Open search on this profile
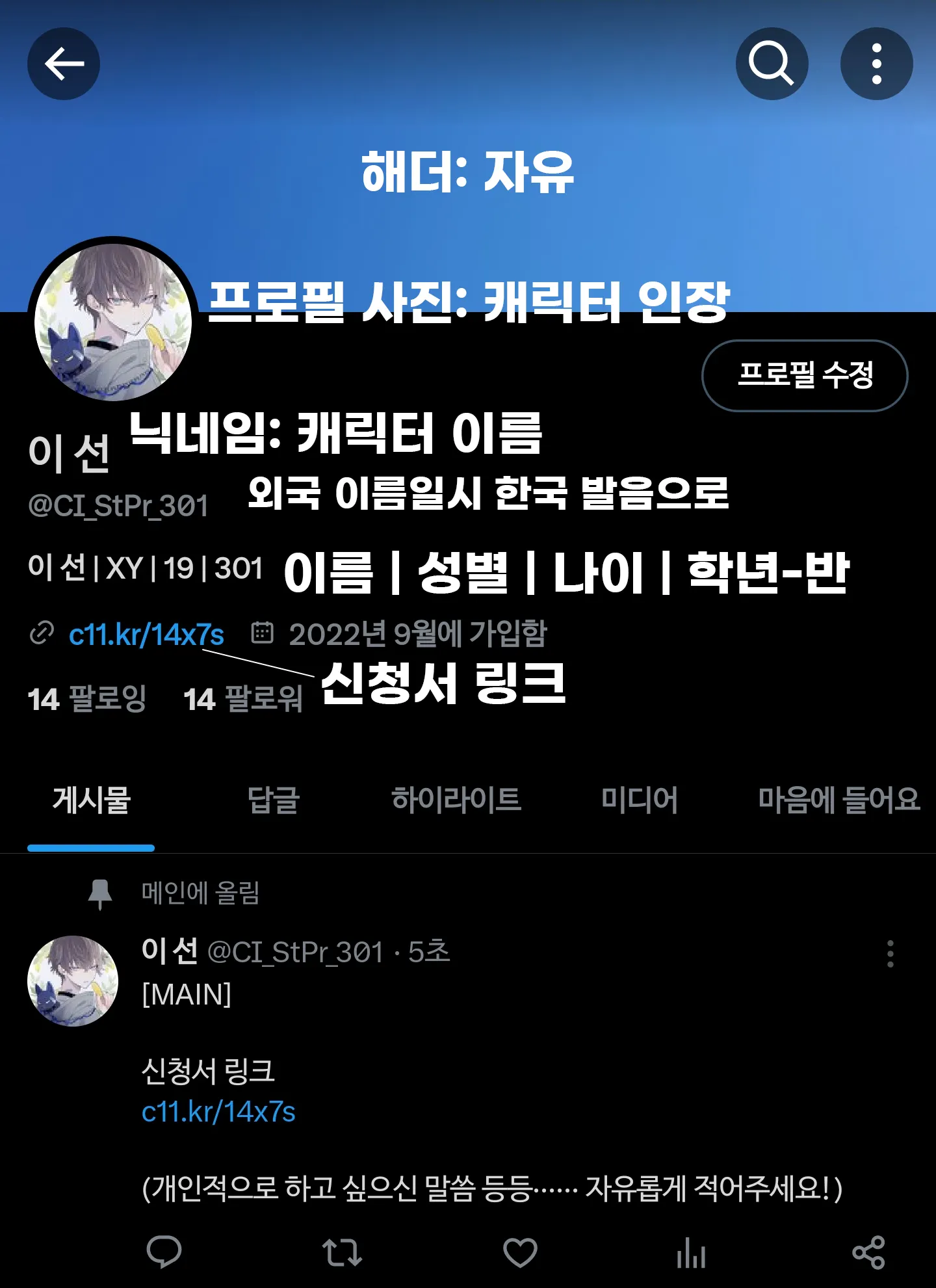This screenshot has width=936, height=1288. click(772, 64)
